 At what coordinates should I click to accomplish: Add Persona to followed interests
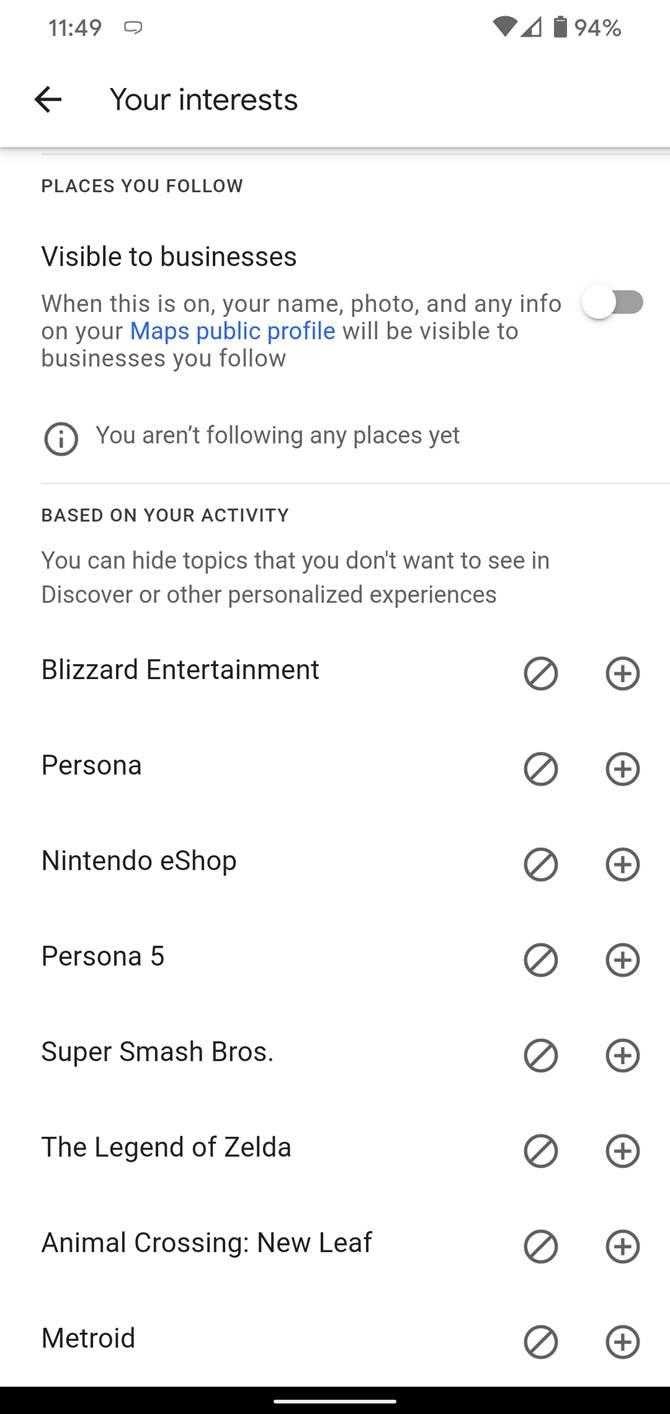623,769
